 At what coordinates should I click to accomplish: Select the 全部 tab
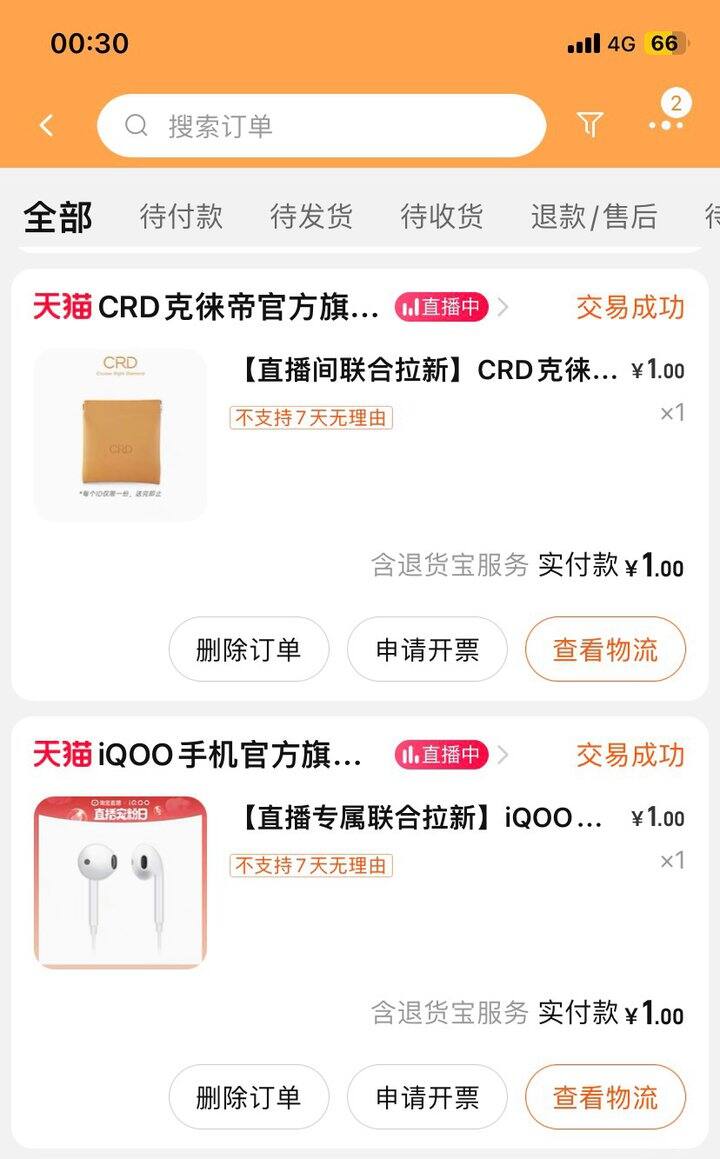click(x=58, y=217)
